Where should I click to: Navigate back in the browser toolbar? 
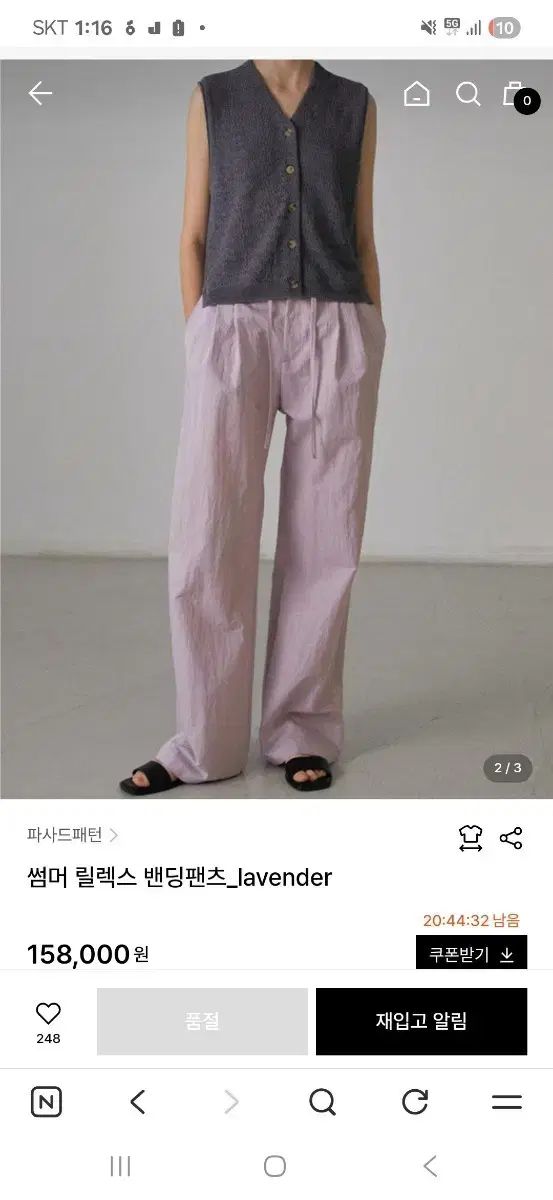(x=138, y=1103)
